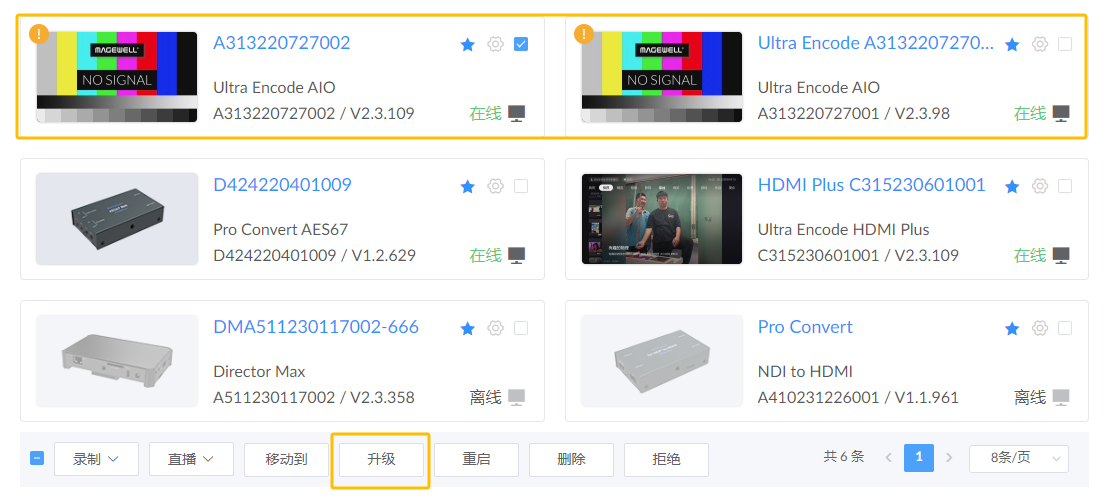Image resolution: width=1106 pixels, height=503 pixels.
Task: Go to page 1
Action: point(918,458)
